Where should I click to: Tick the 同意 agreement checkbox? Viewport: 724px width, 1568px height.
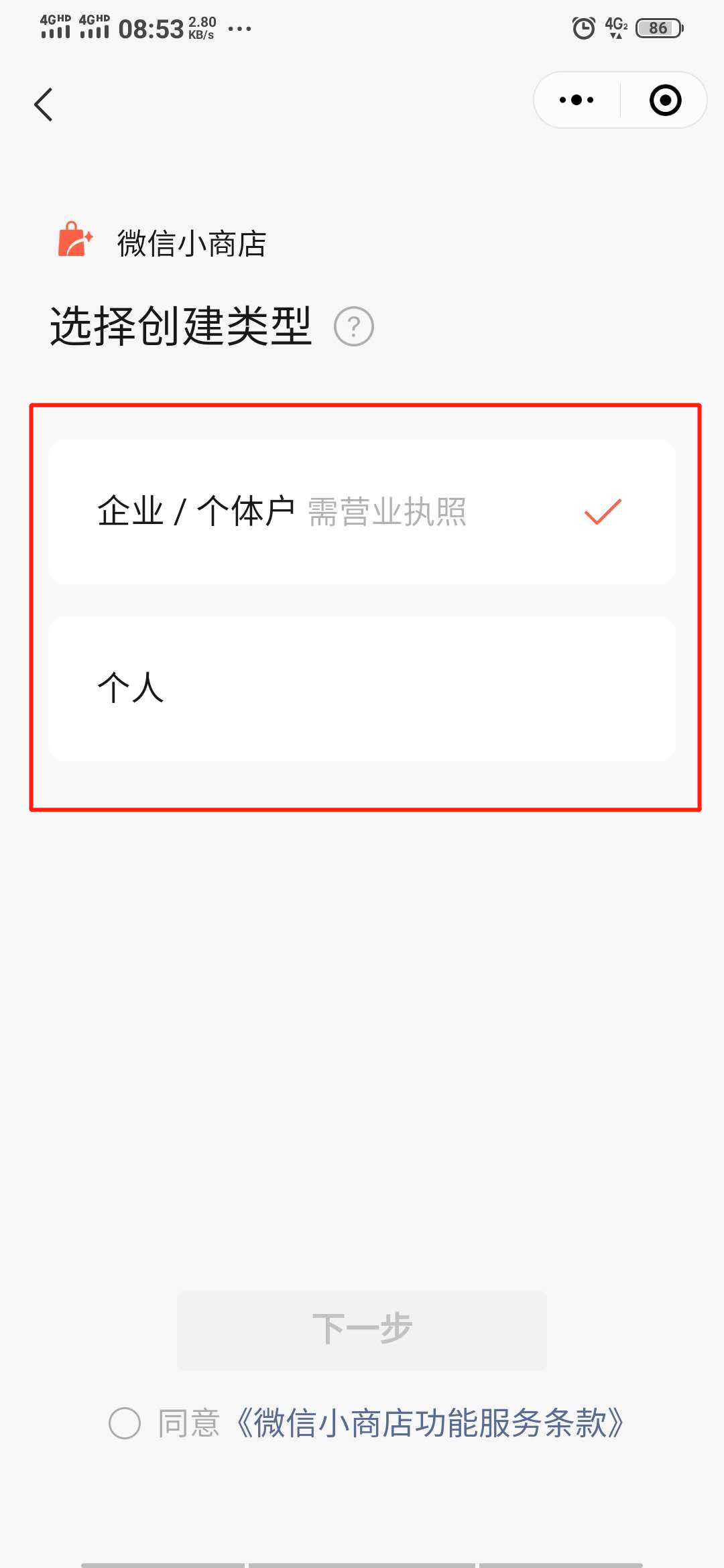[125, 1423]
